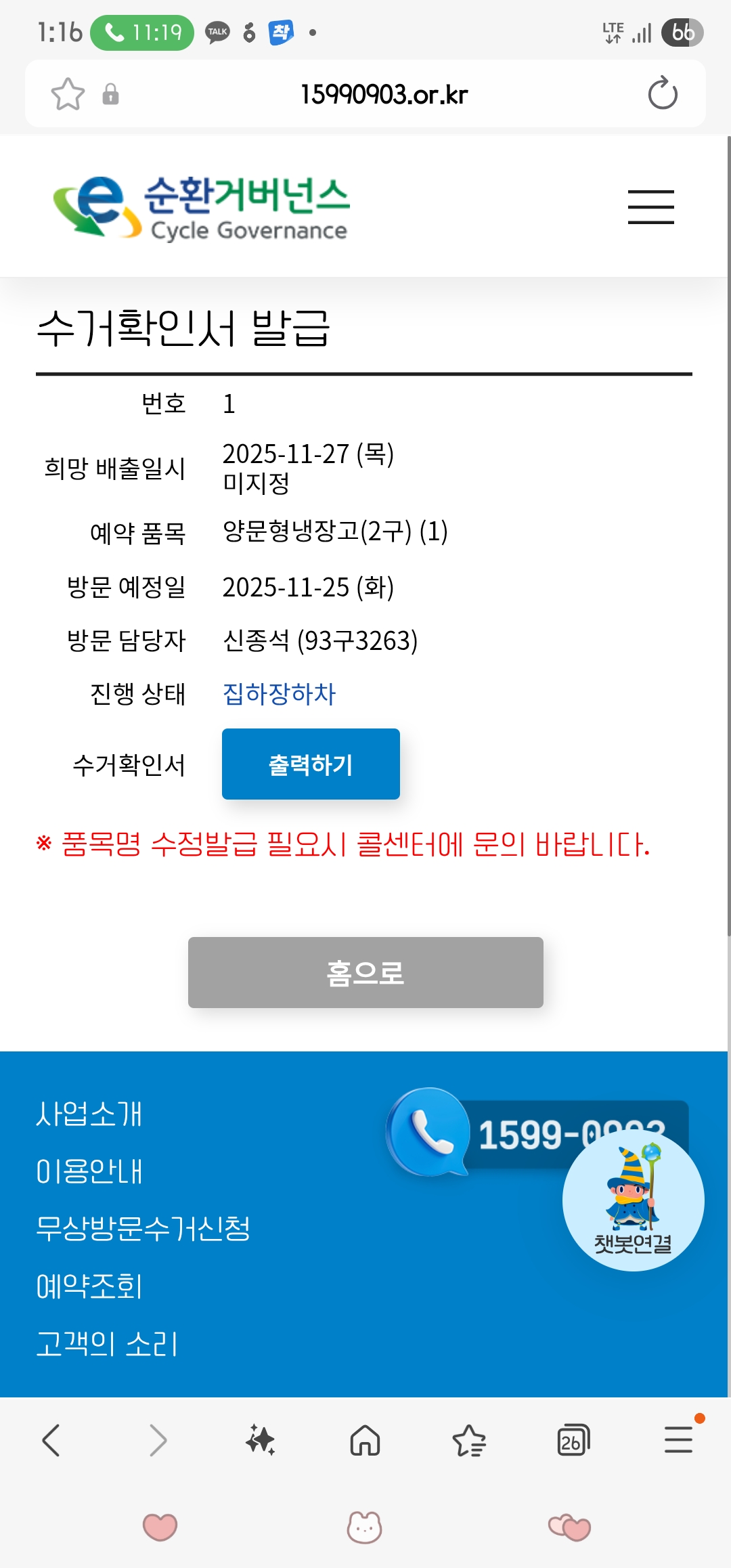Screen dimensions: 731x1568
Task: Open 고객의 소리 link
Action: tap(107, 1343)
